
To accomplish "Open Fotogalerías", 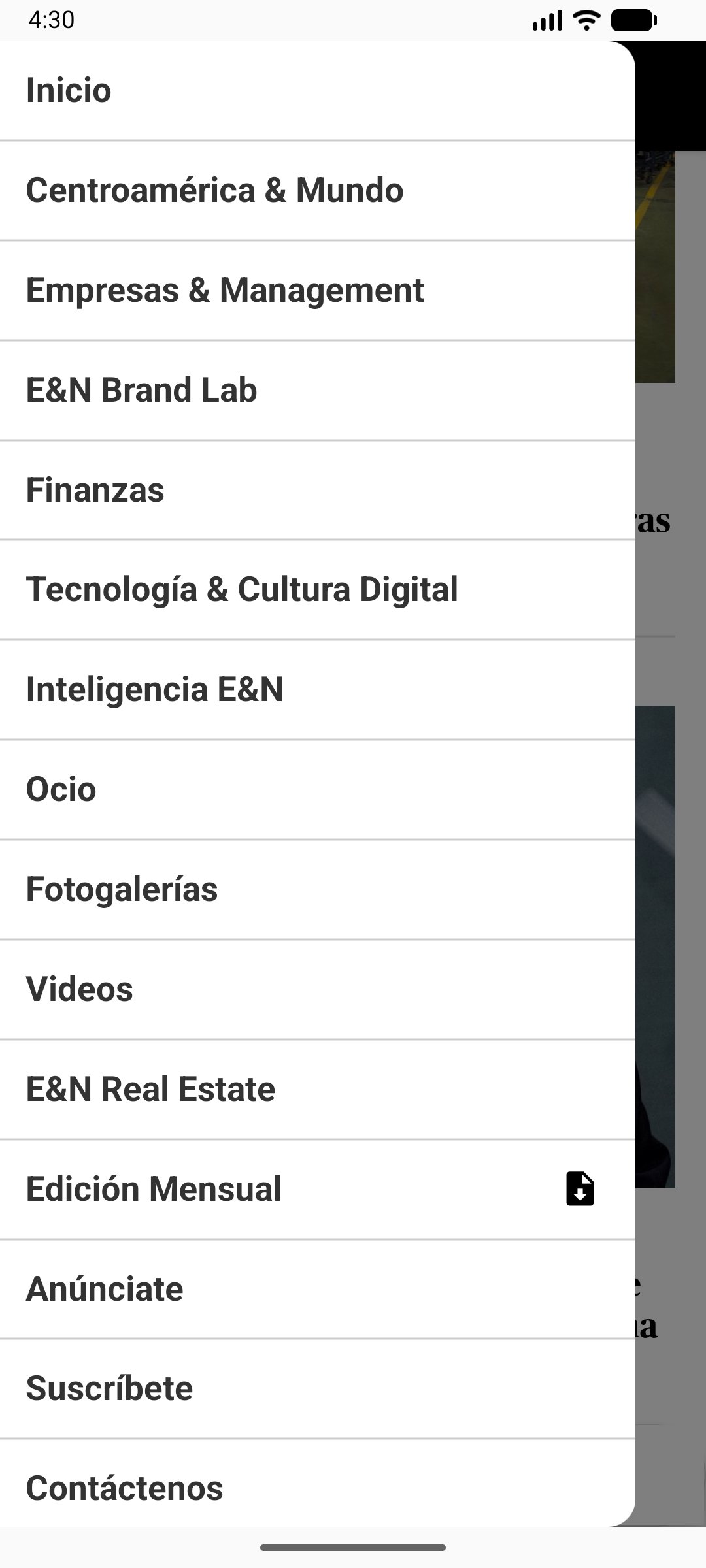I will pyautogui.click(x=318, y=889).
